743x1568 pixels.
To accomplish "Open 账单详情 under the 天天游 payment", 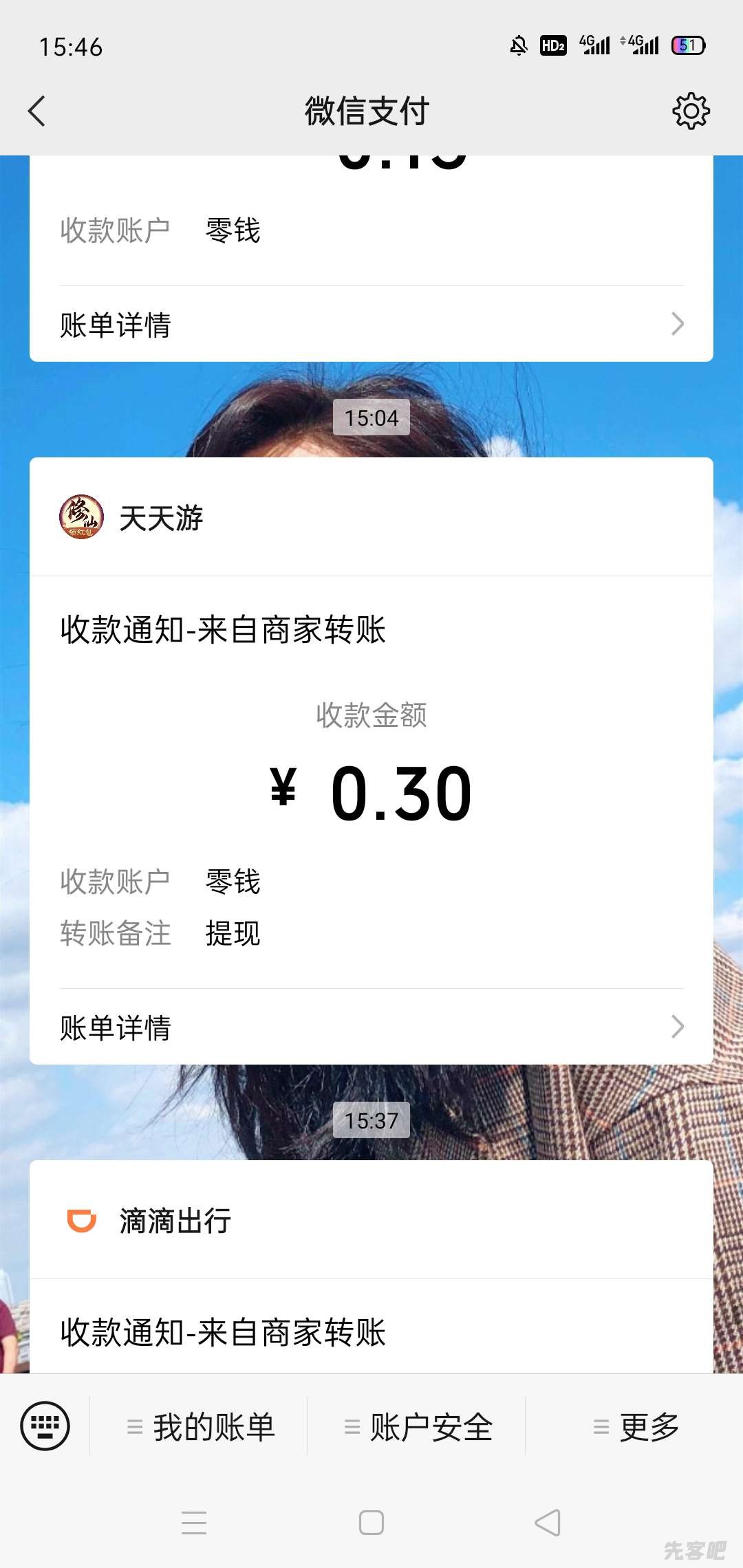I will (371, 1027).
